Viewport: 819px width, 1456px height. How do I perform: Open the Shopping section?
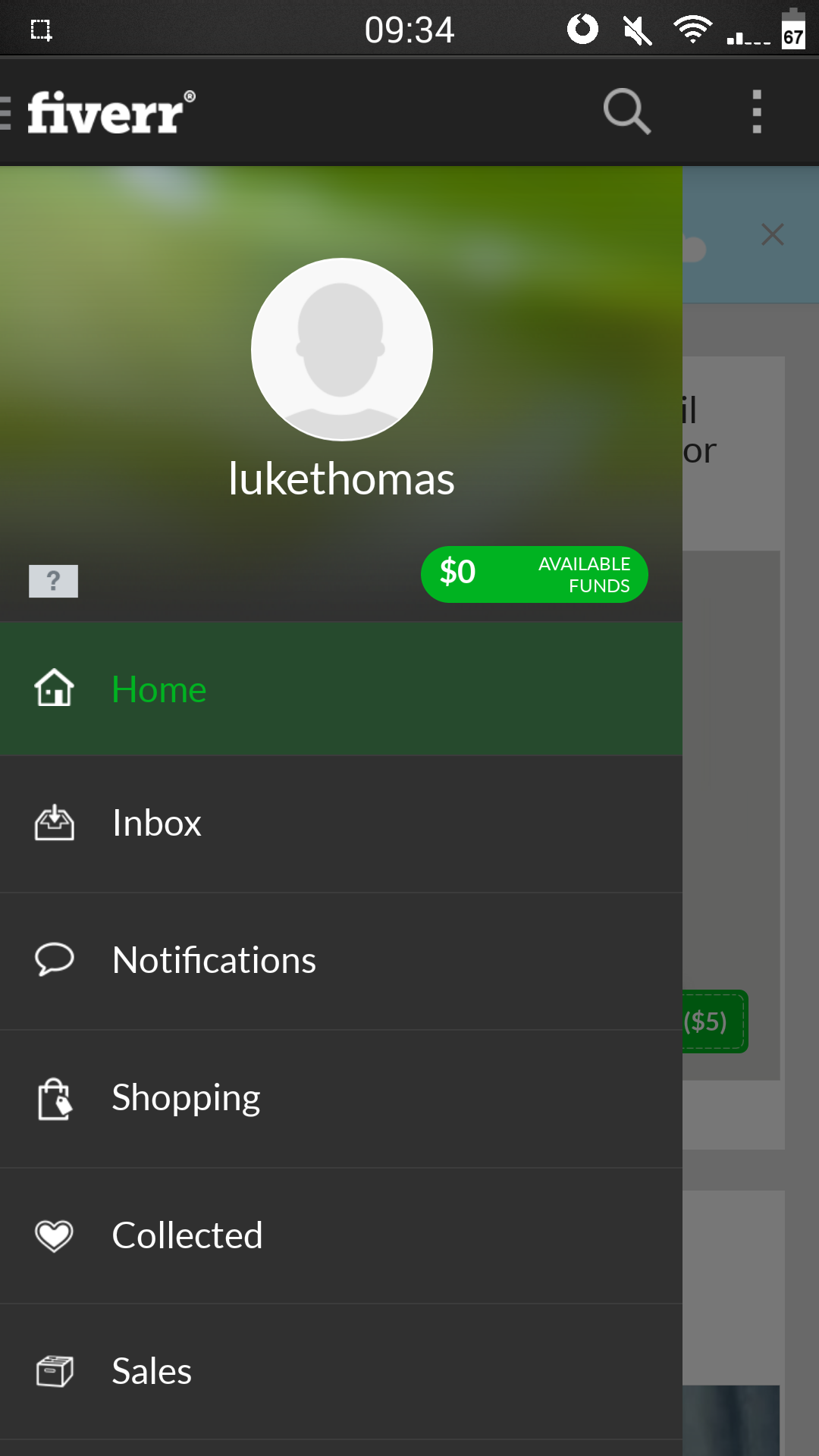(341, 1098)
